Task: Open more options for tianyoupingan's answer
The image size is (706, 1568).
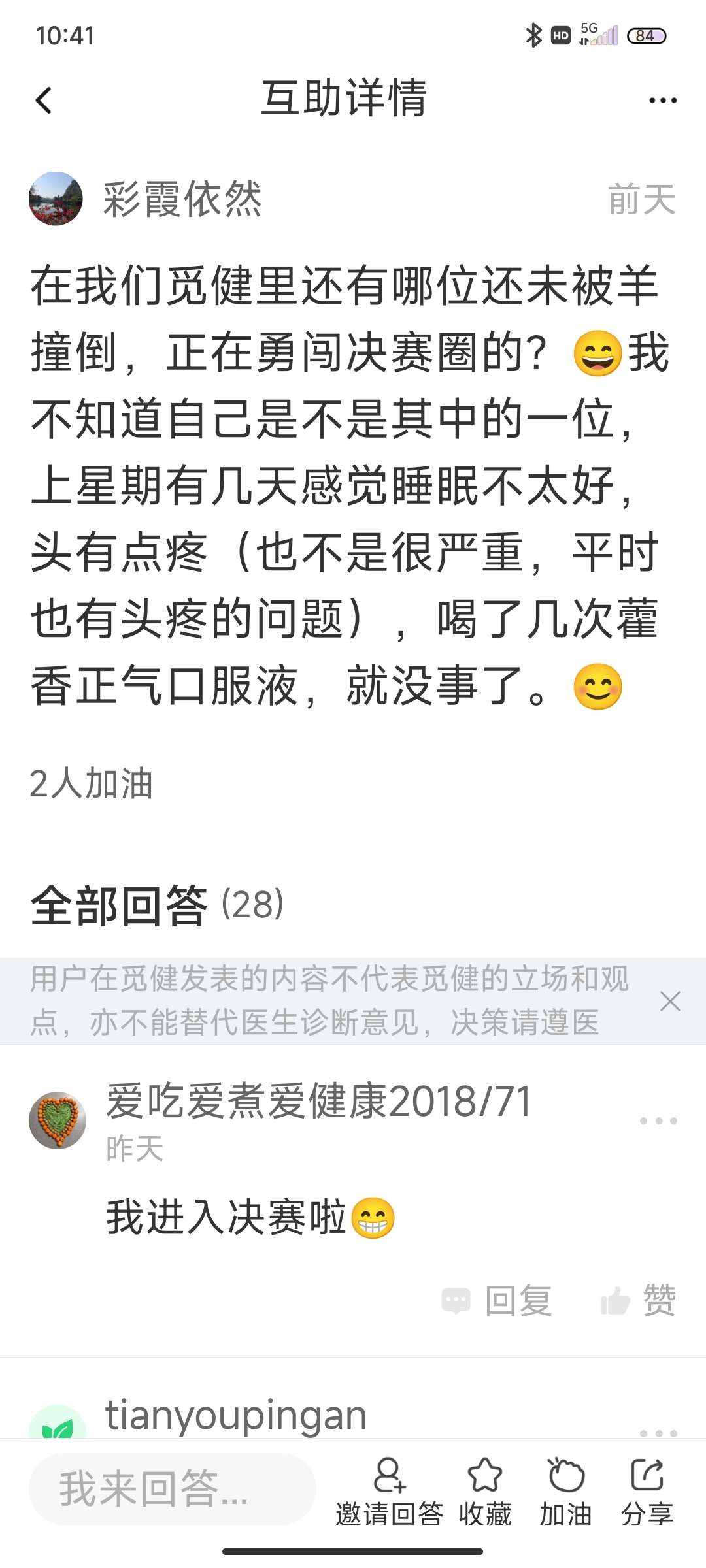Action: pyautogui.click(x=658, y=1431)
